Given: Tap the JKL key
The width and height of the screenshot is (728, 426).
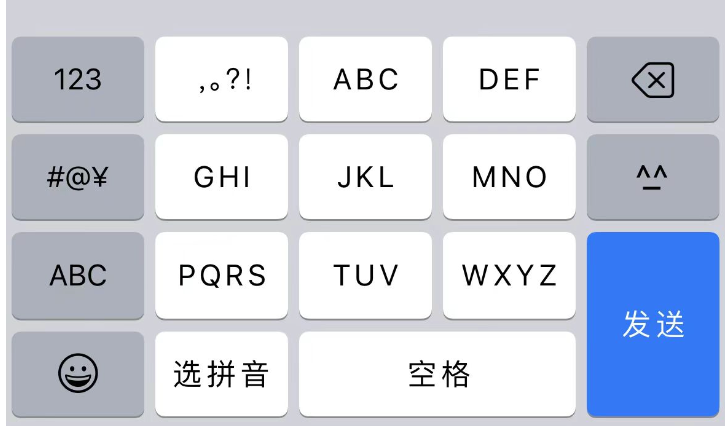Looking at the screenshot, I should [365, 177].
